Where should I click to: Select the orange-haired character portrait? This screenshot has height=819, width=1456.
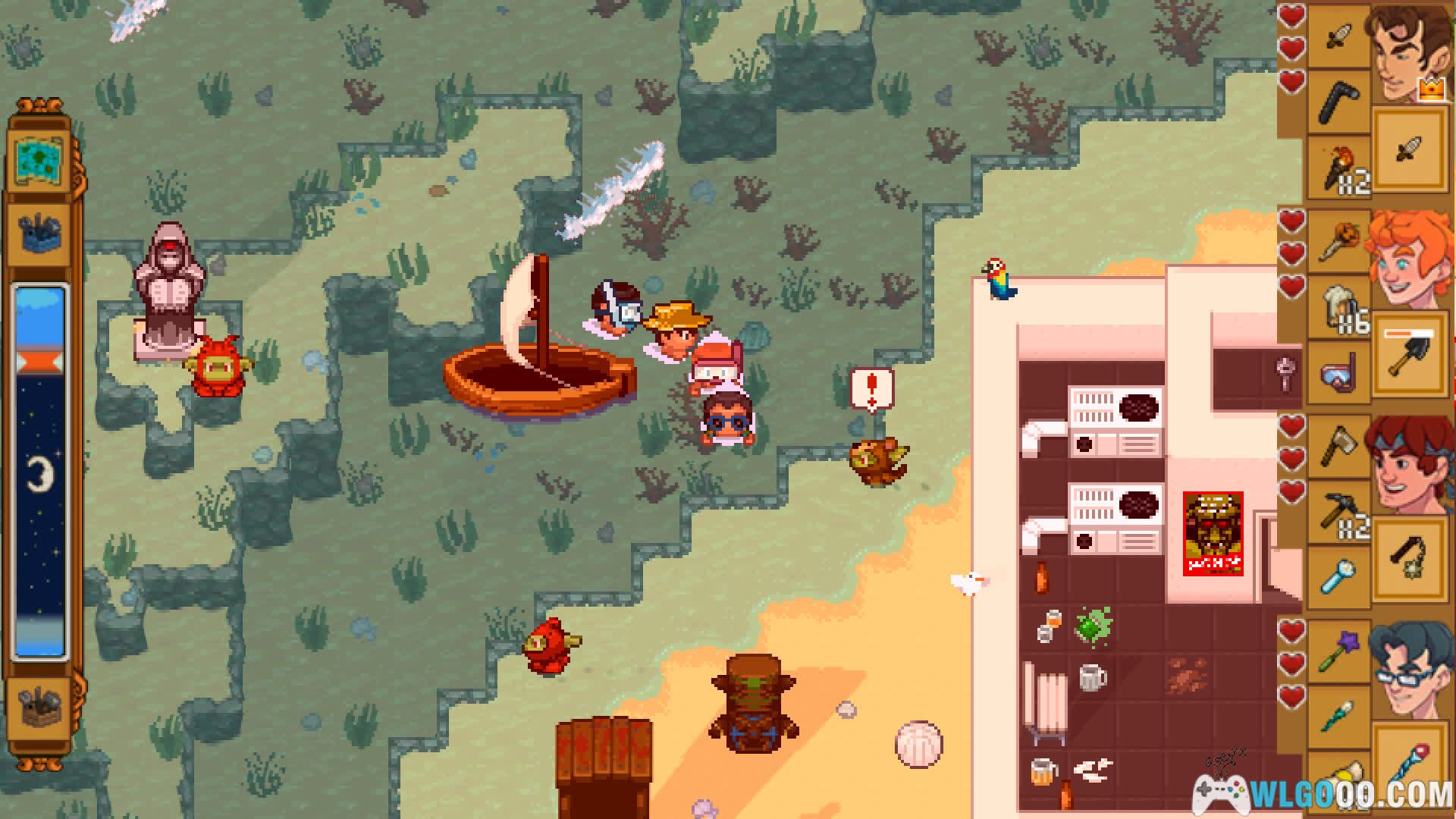click(1405, 260)
